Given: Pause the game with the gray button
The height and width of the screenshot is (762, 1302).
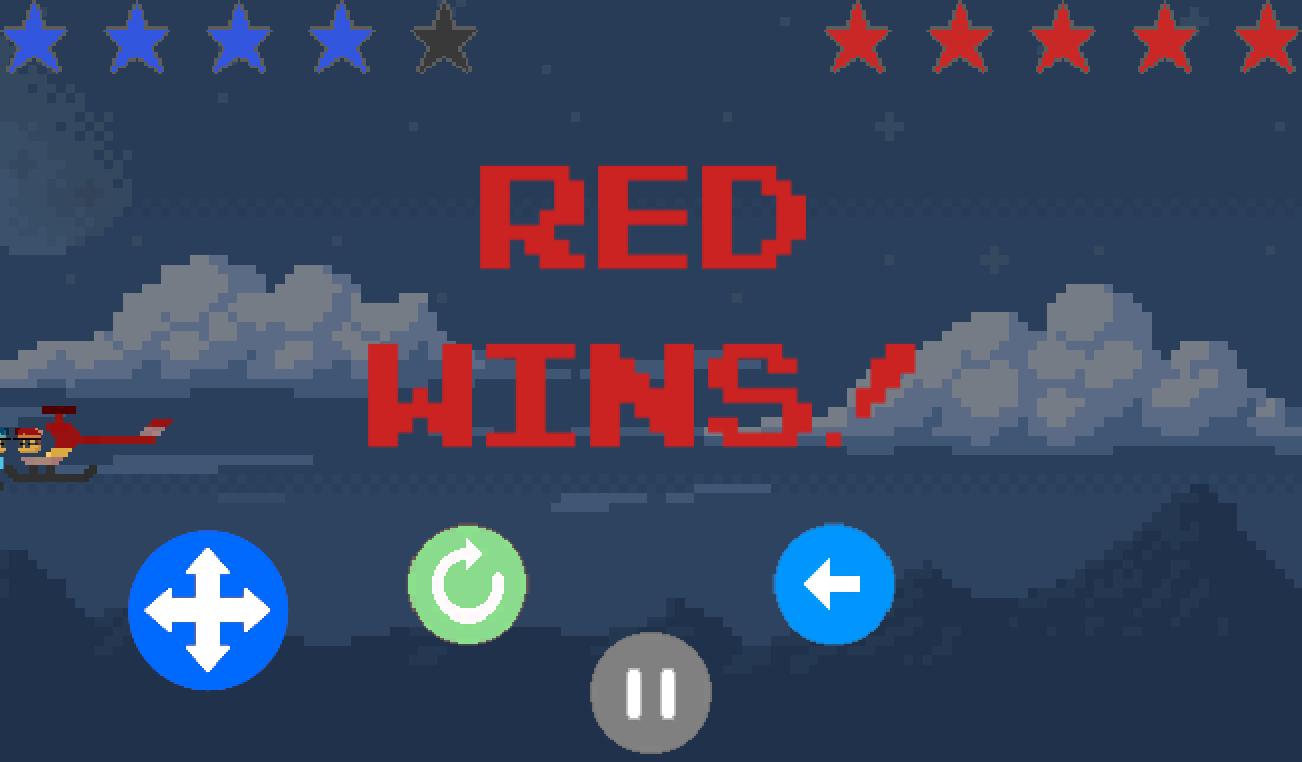Looking at the screenshot, I should (x=651, y=693).
